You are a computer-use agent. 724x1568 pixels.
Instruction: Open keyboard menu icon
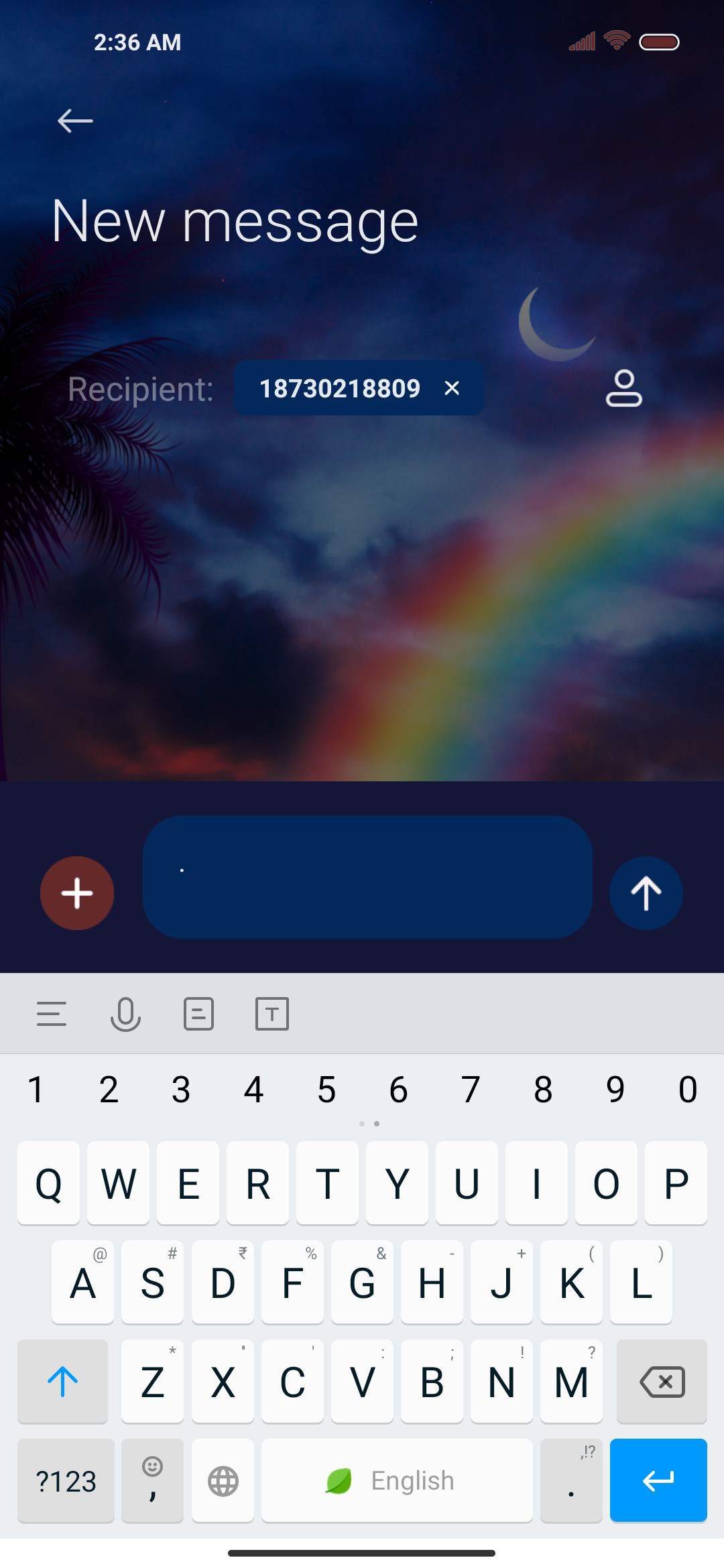coord(52,1014)
